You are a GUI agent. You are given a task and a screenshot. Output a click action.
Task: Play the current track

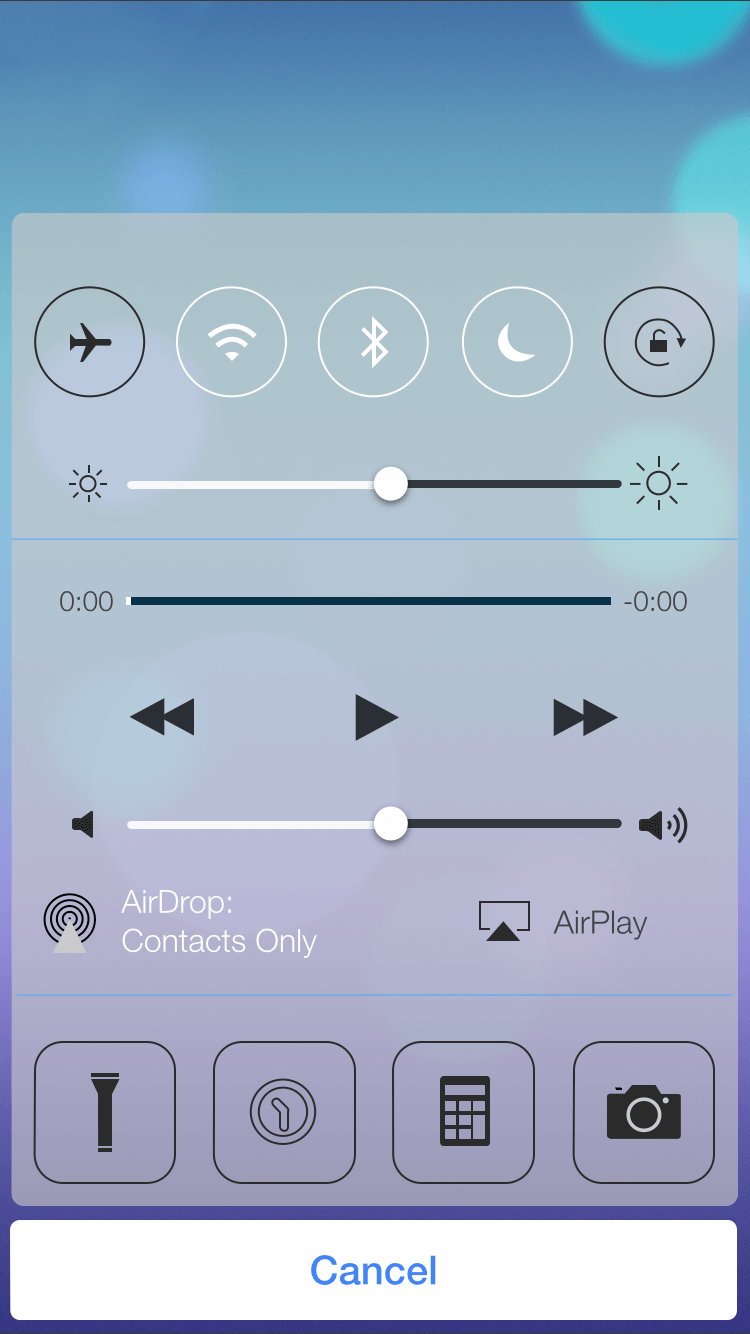click(x=376, y=717)
